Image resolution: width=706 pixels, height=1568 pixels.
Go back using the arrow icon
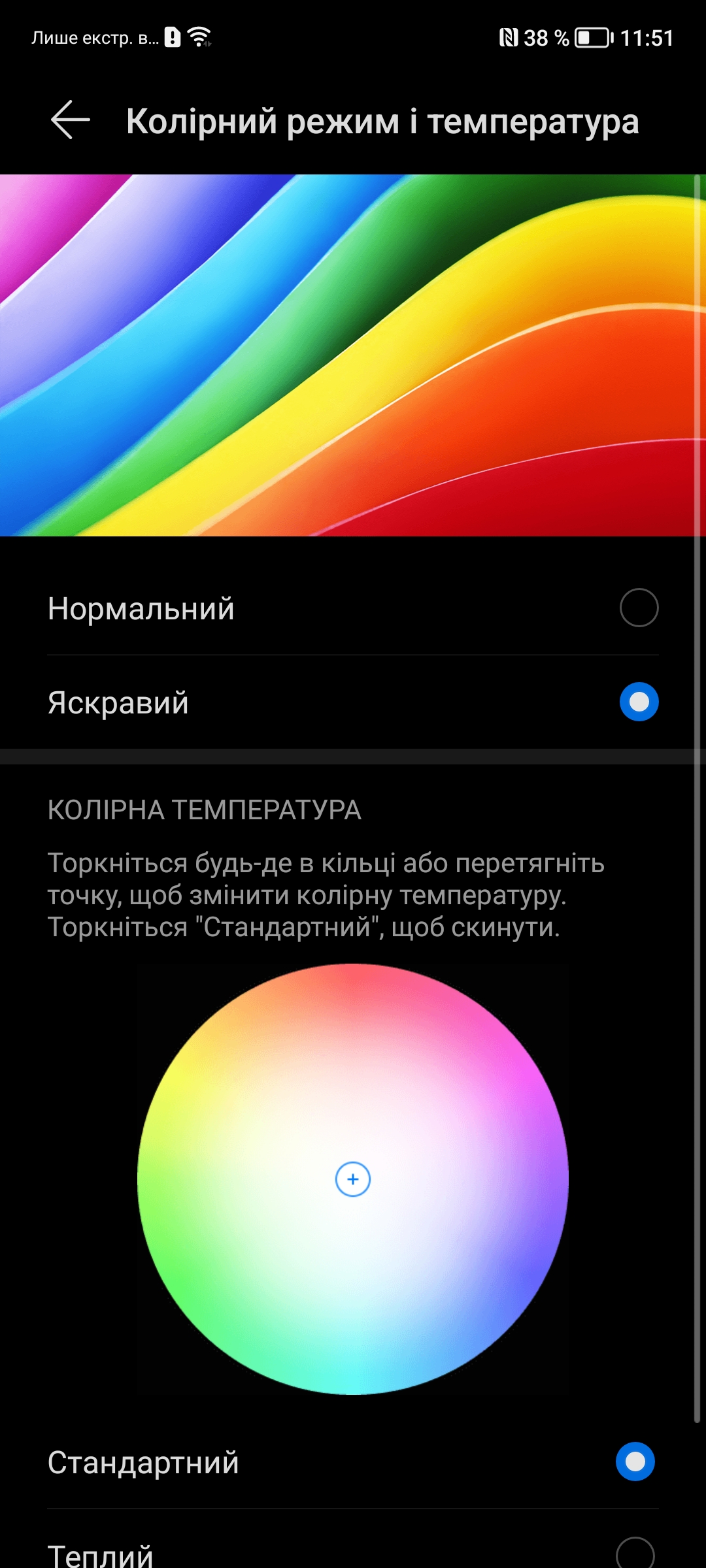(71, 120)
